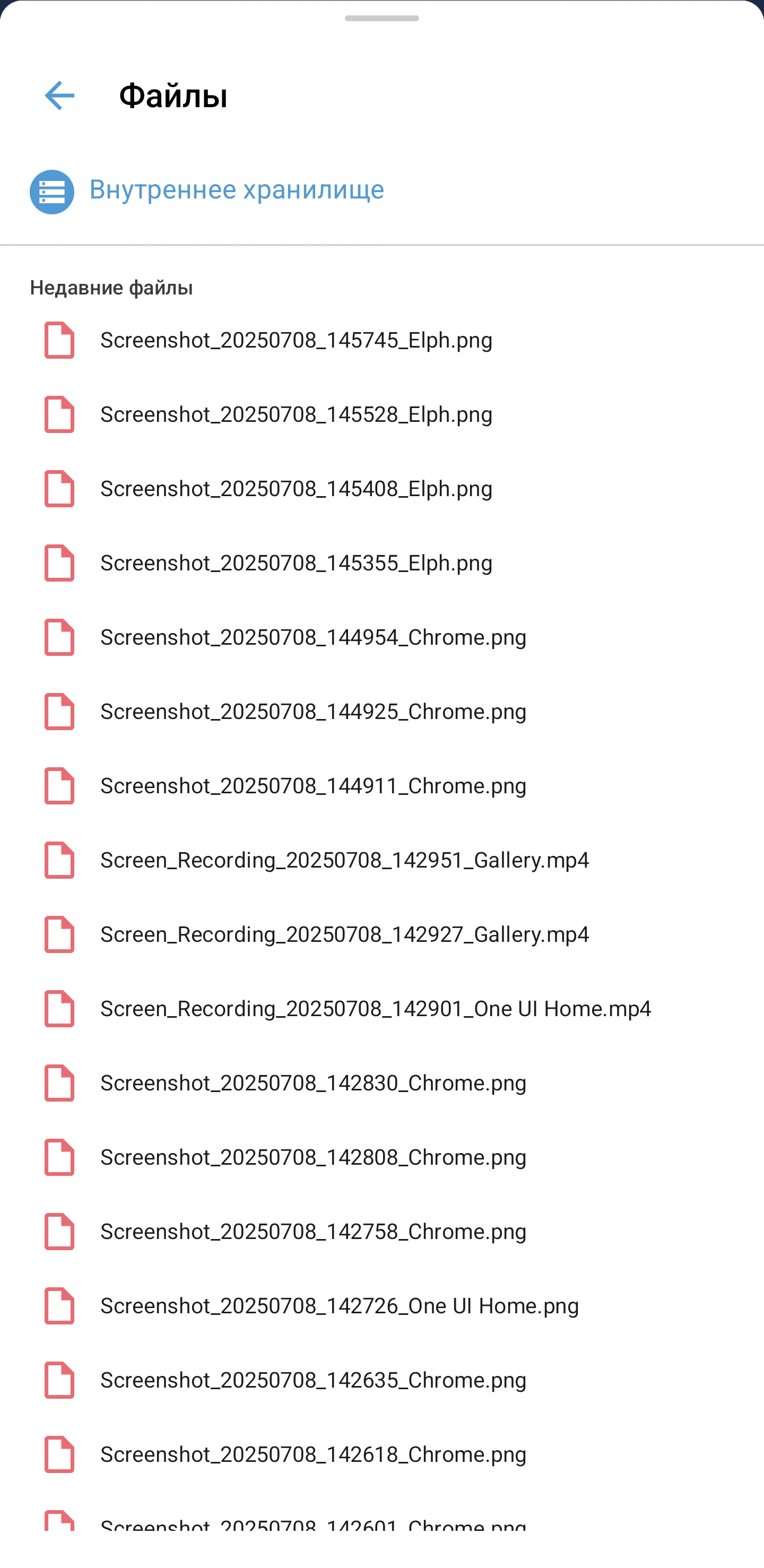Tap Screenshot_20250708_142635_Chrome.png
764x1568 pixels.
(x=313, y=1379)
